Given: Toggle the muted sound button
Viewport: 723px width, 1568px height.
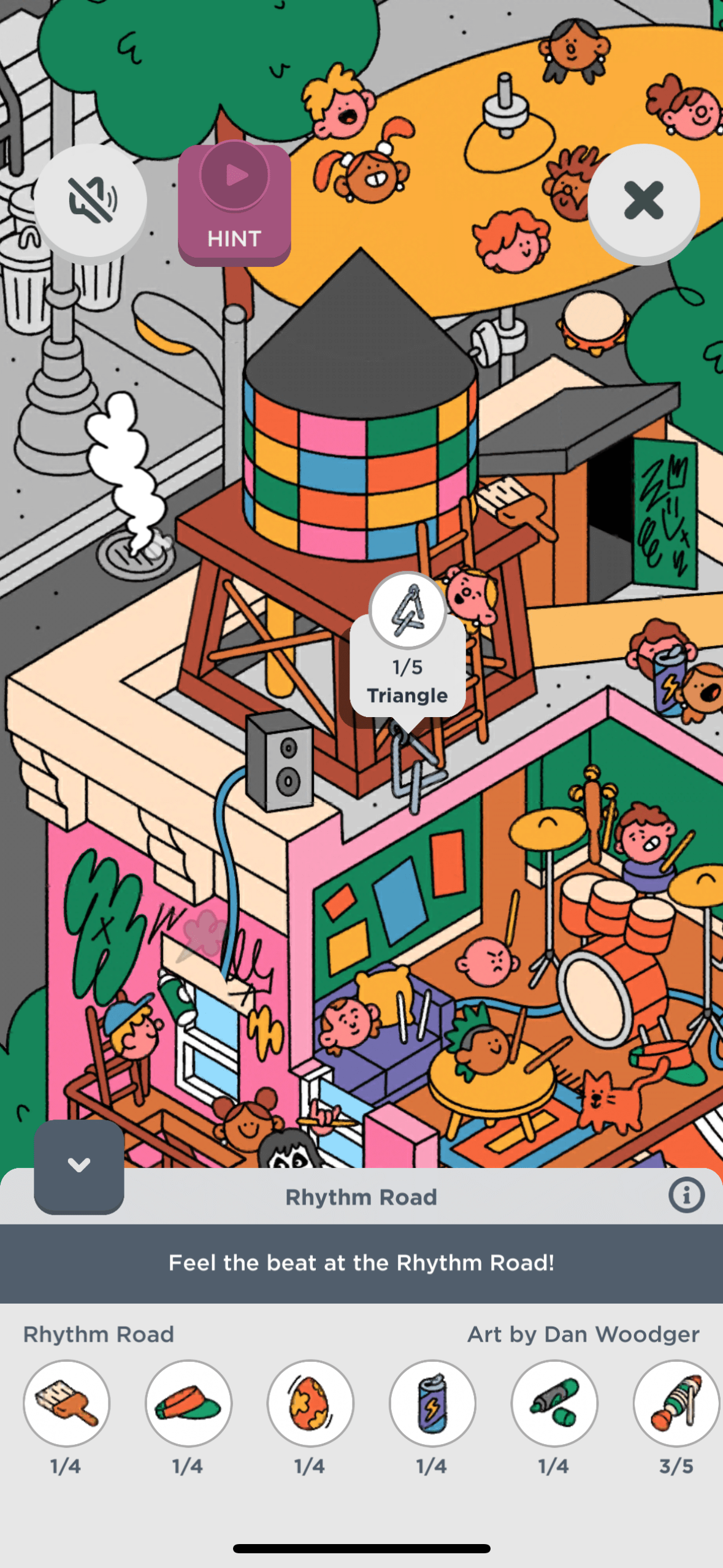Looking at the screenshot, I should point(90,199).
